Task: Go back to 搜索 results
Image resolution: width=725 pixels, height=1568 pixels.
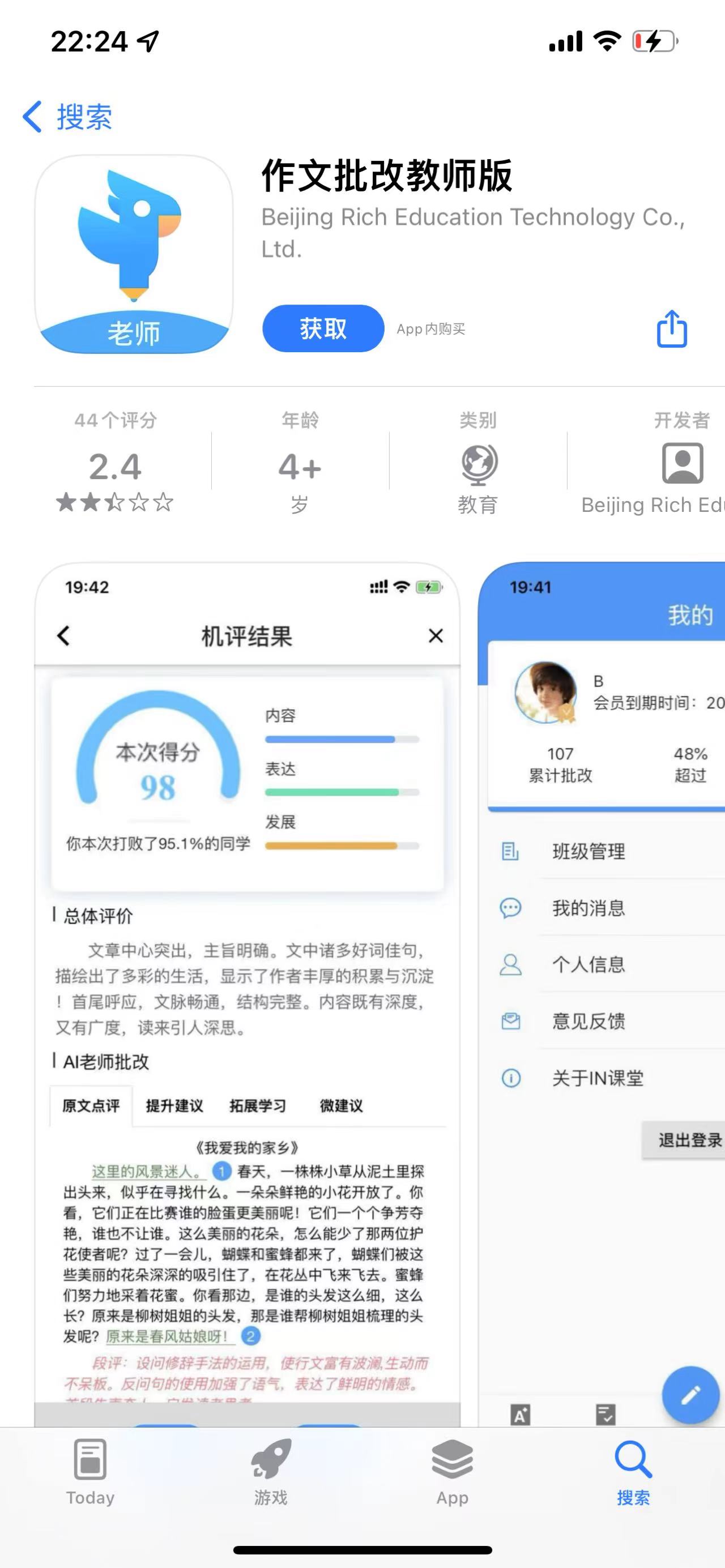Action: (67, 116)
